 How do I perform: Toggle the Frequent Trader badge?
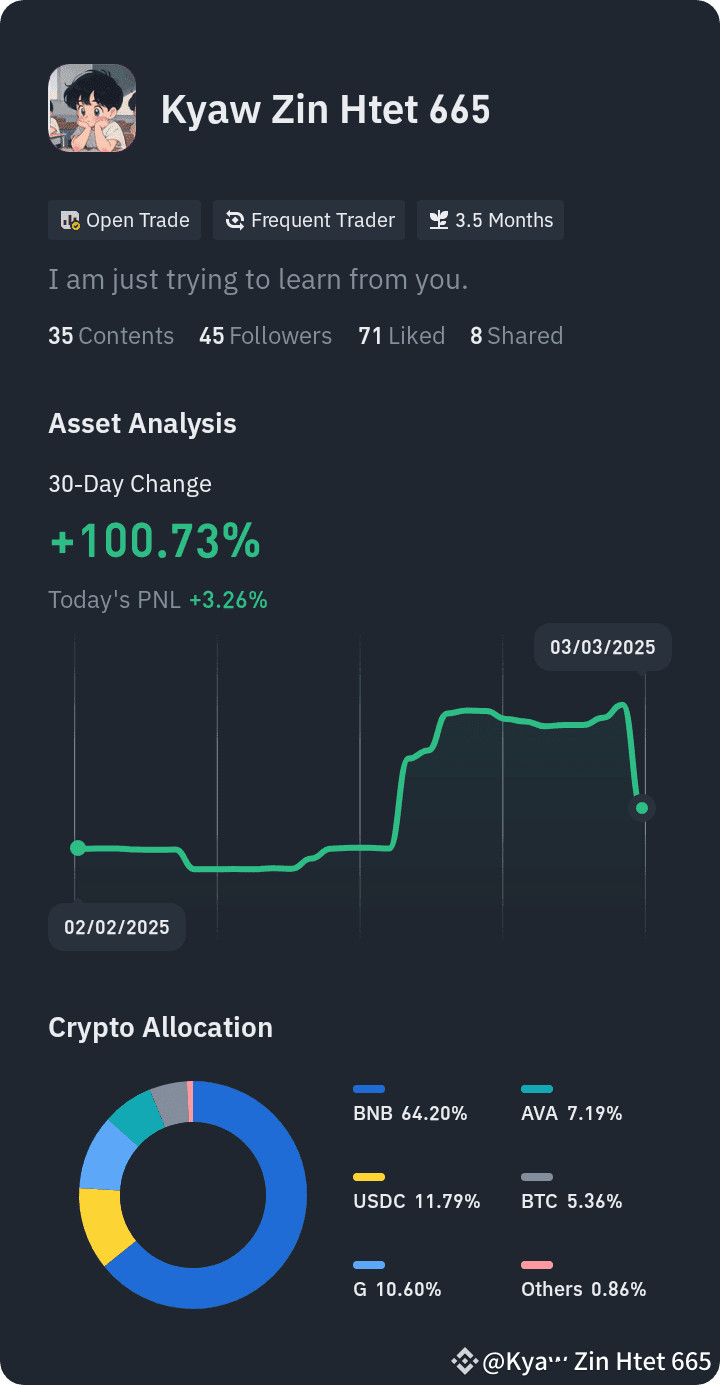(308, 220)
